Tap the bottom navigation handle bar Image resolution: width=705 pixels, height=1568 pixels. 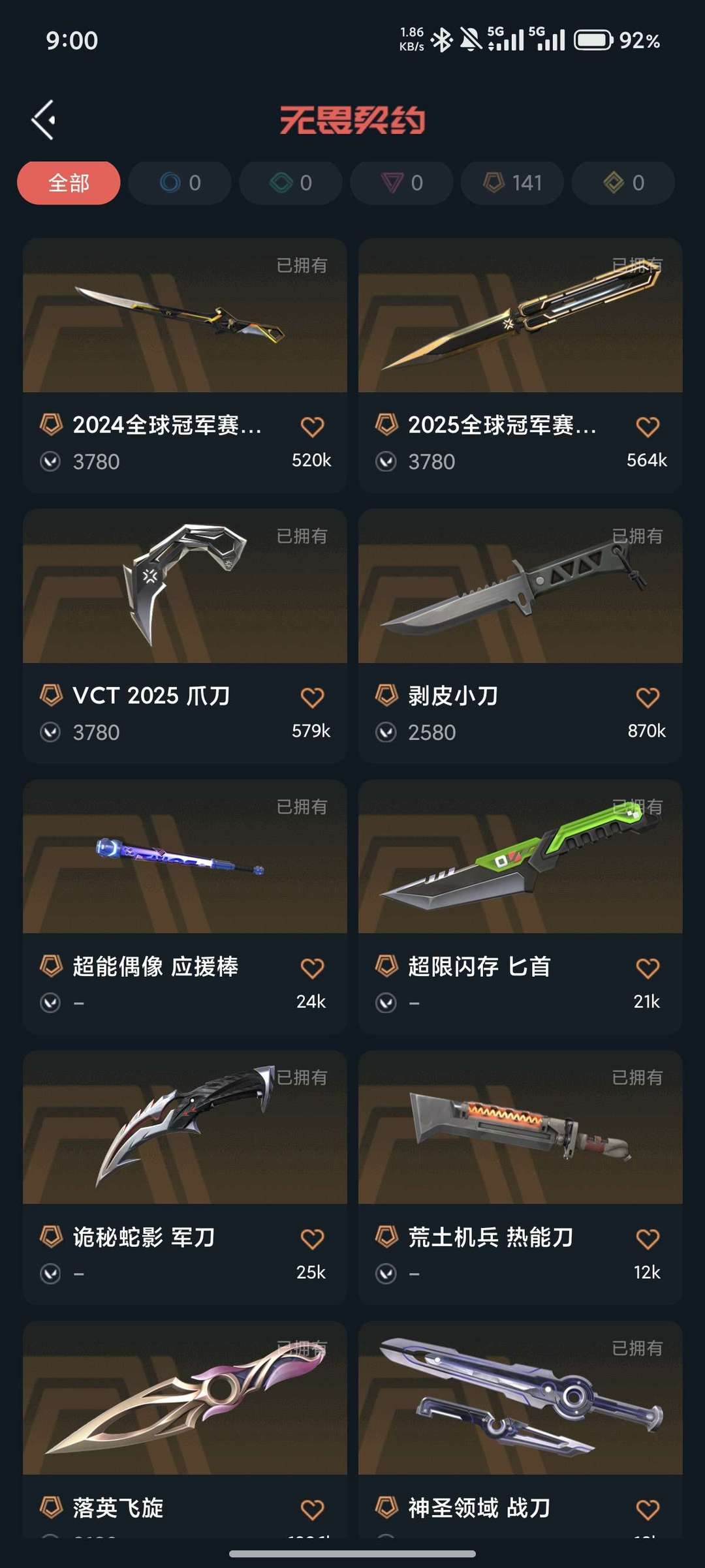click(352, 1554)
